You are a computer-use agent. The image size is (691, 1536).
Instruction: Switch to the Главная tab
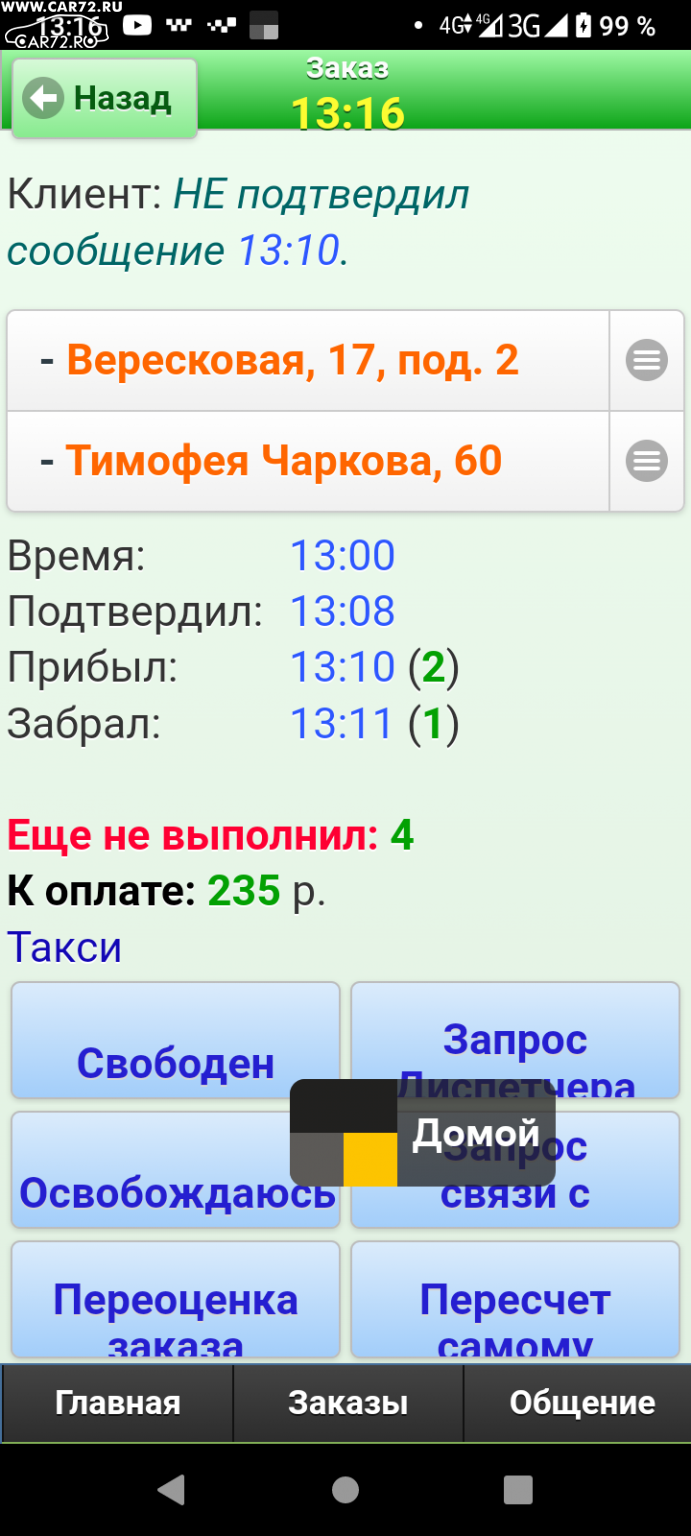[118, 1403]
